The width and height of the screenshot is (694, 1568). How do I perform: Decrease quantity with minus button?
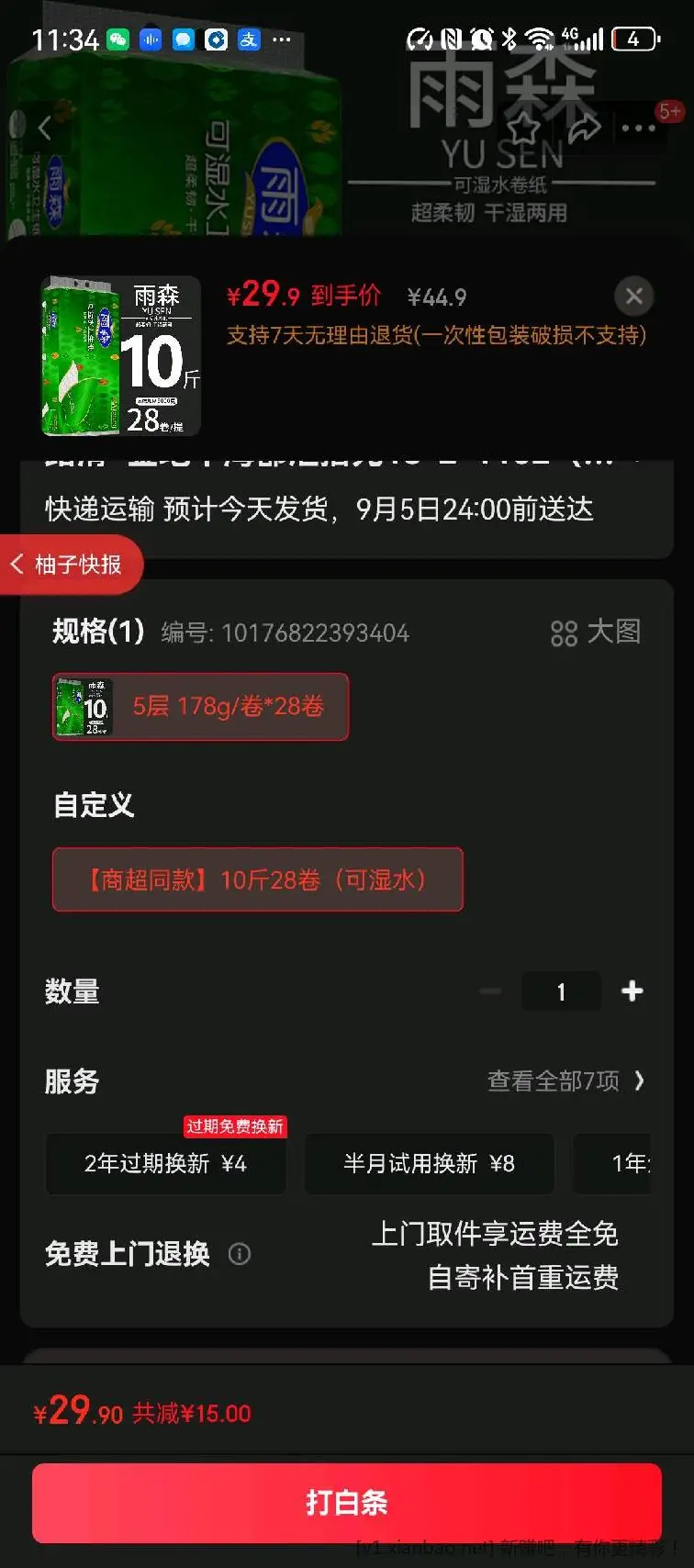click(491, 991)
